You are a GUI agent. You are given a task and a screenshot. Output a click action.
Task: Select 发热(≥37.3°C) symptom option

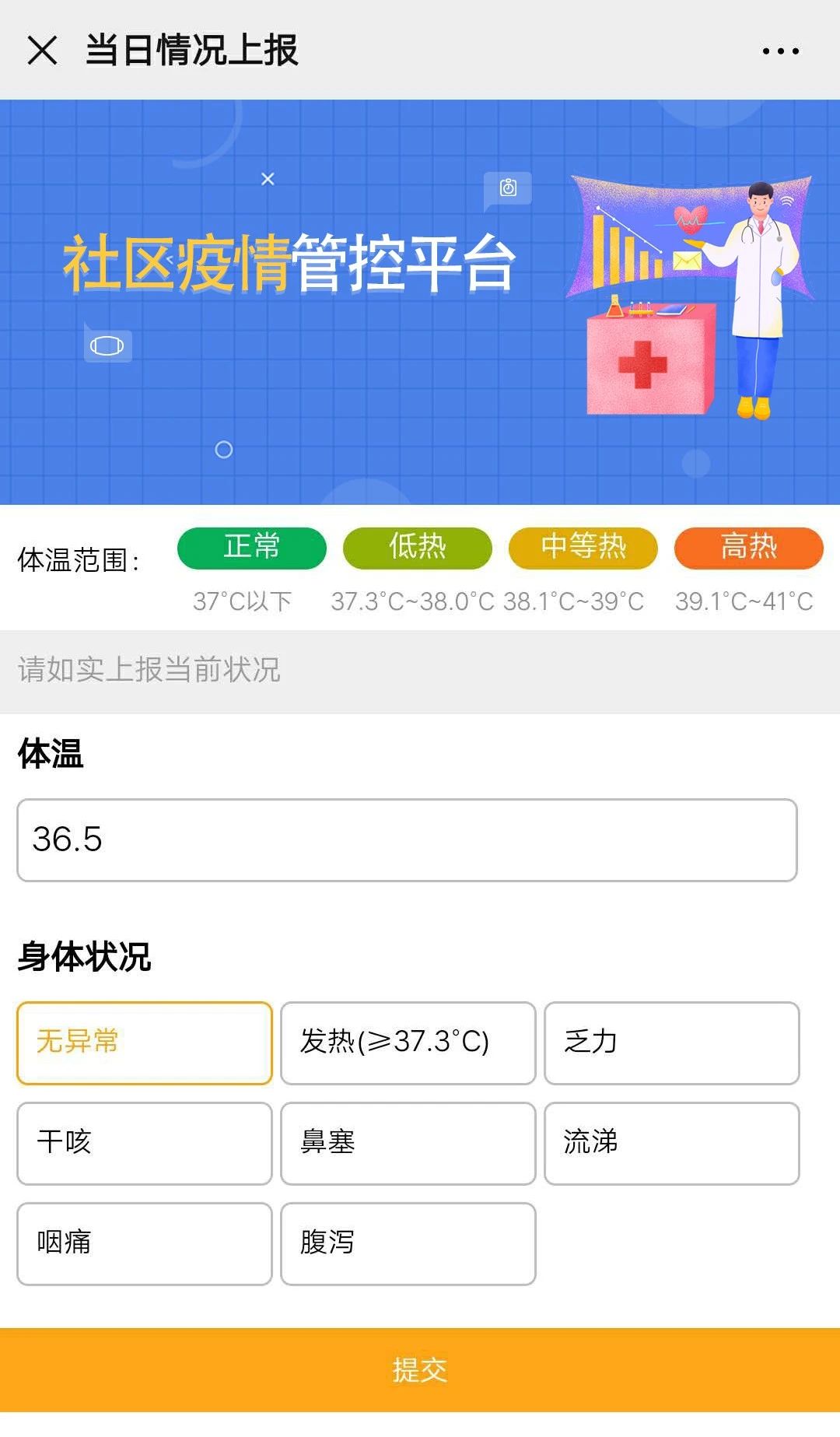point(408,1043)
